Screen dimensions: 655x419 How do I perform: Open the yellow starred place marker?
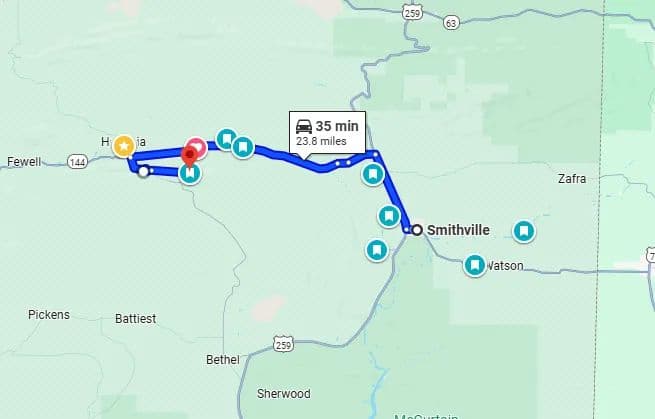coord(123,146)
